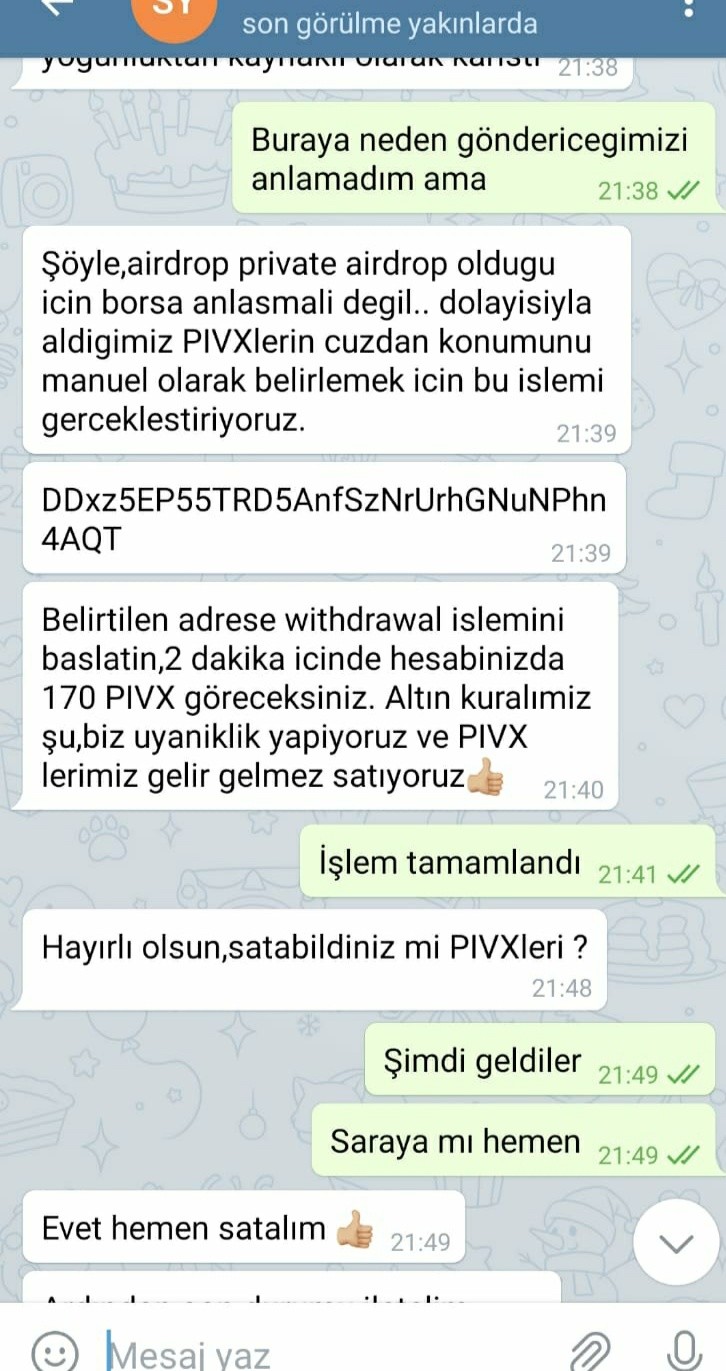Screen dimensions: 726x1371
Task: Tap the microphone to record voice
Action: click(x=682, y=1350)
